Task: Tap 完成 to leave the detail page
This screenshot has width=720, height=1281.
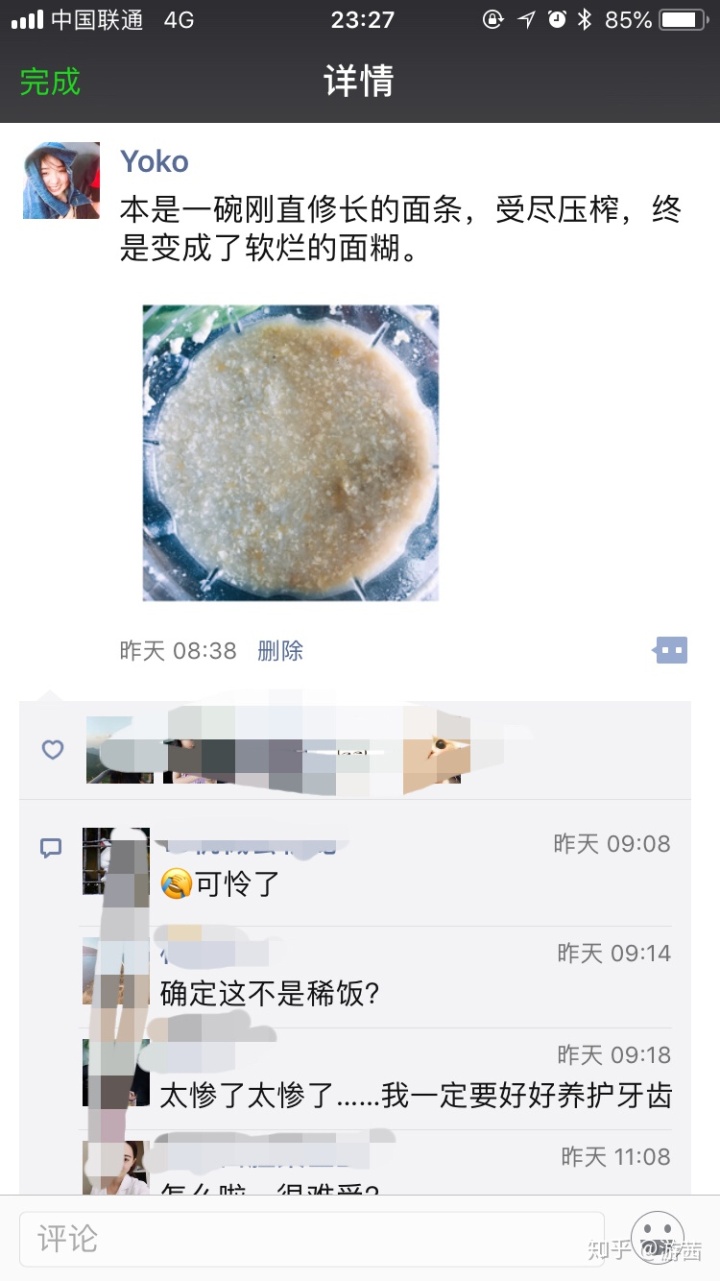Action: pos(50,81)
